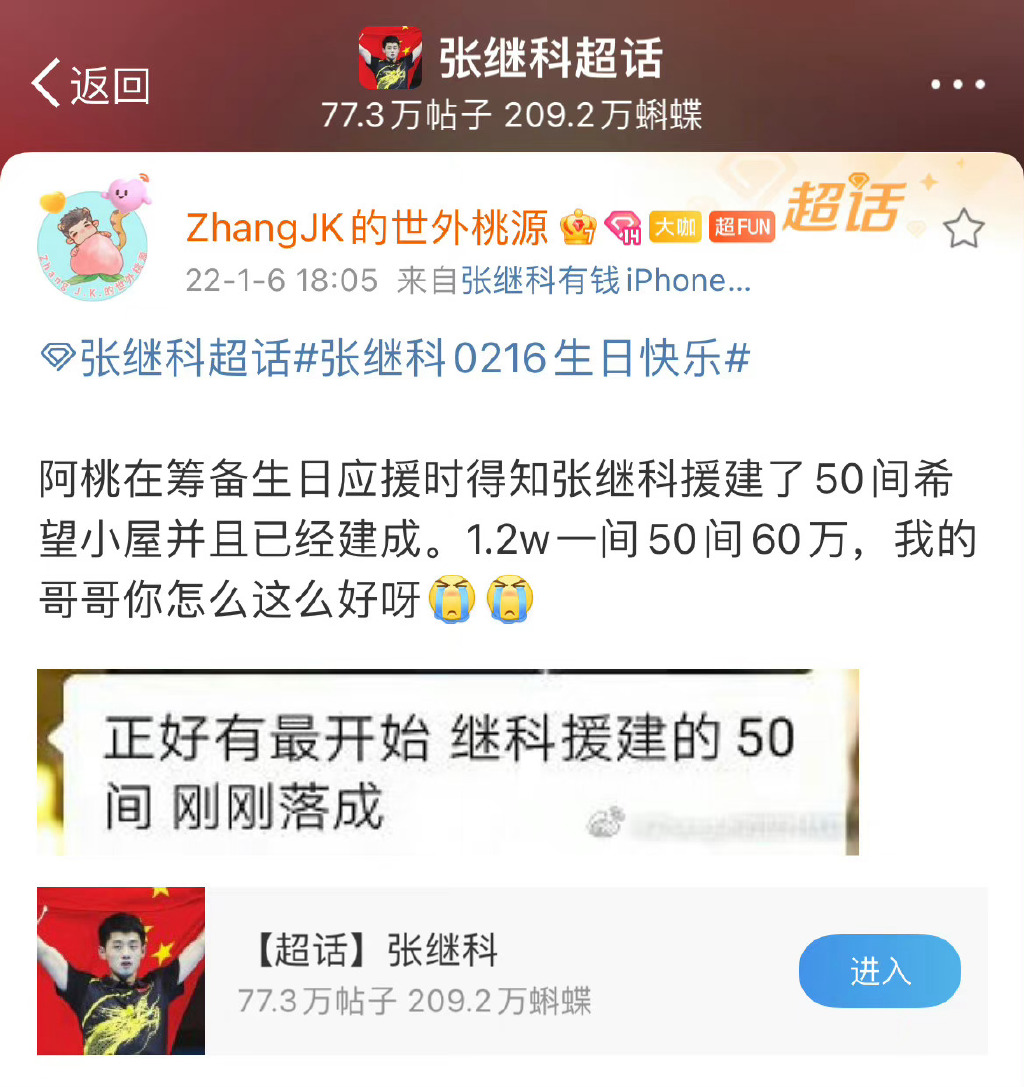Screen dimensions: 1024x1087
Task: Tap 进入 to enter the 张继科 super topic
Action: pyautogui.click(x=879, y=971)
